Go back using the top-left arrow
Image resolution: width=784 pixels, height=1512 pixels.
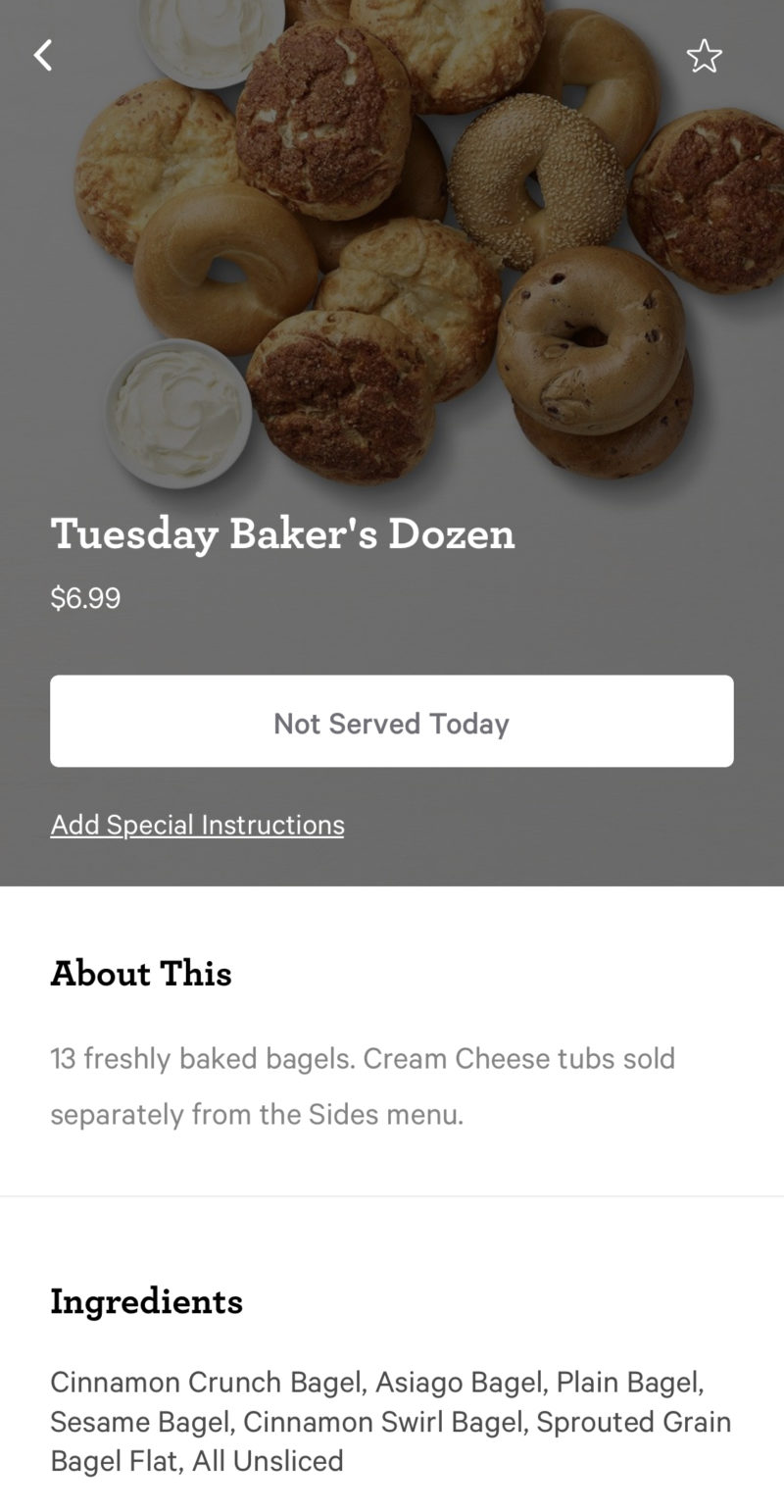[43, 55]
